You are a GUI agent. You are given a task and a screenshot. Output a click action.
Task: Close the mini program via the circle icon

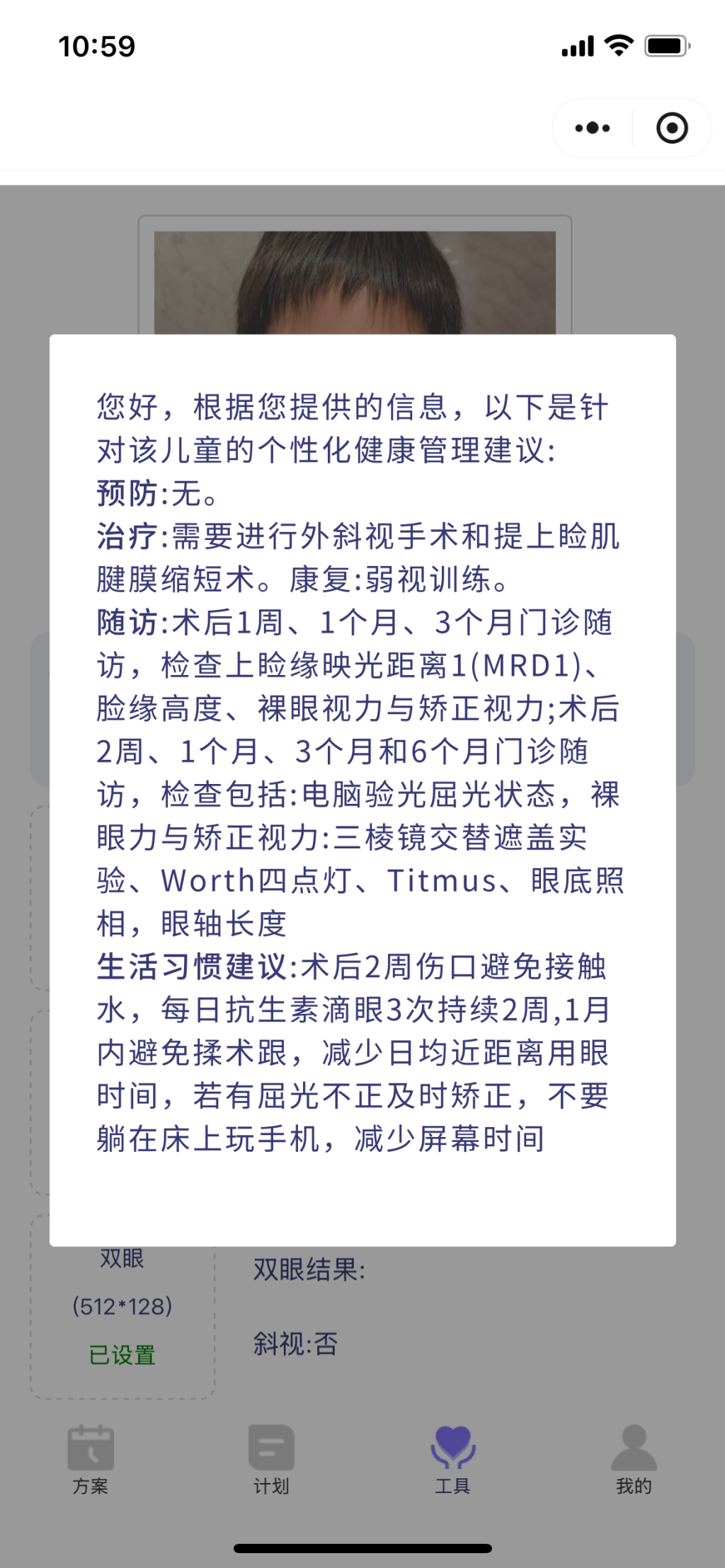click(x=671, y=128)
